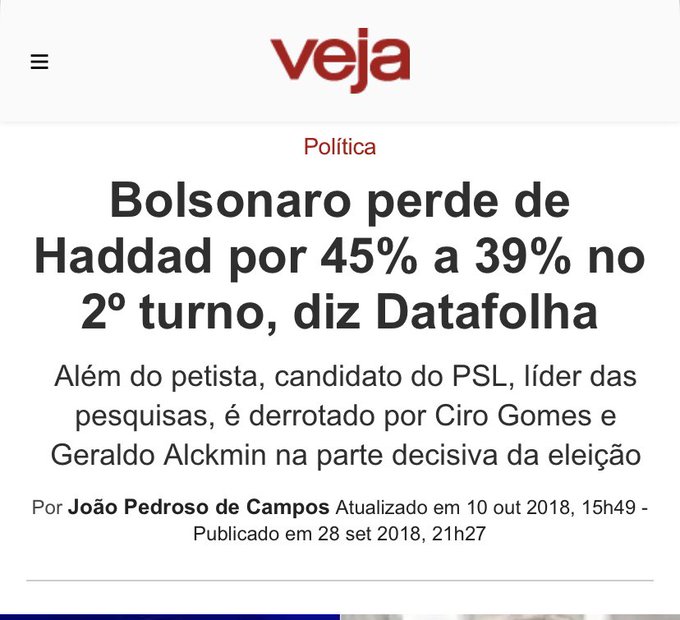Go to the Veja homepage logo
Image resolution: width=680 pixels, height=620 pixels.
[x=340, y=60]
